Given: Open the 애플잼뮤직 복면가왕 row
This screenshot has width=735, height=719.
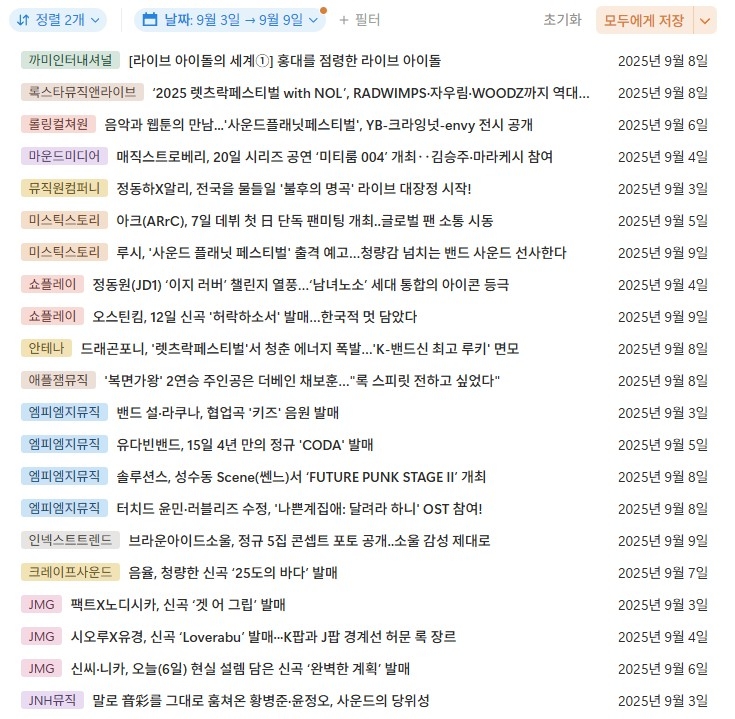Looking at the screenshot, I should coord(301,381).
